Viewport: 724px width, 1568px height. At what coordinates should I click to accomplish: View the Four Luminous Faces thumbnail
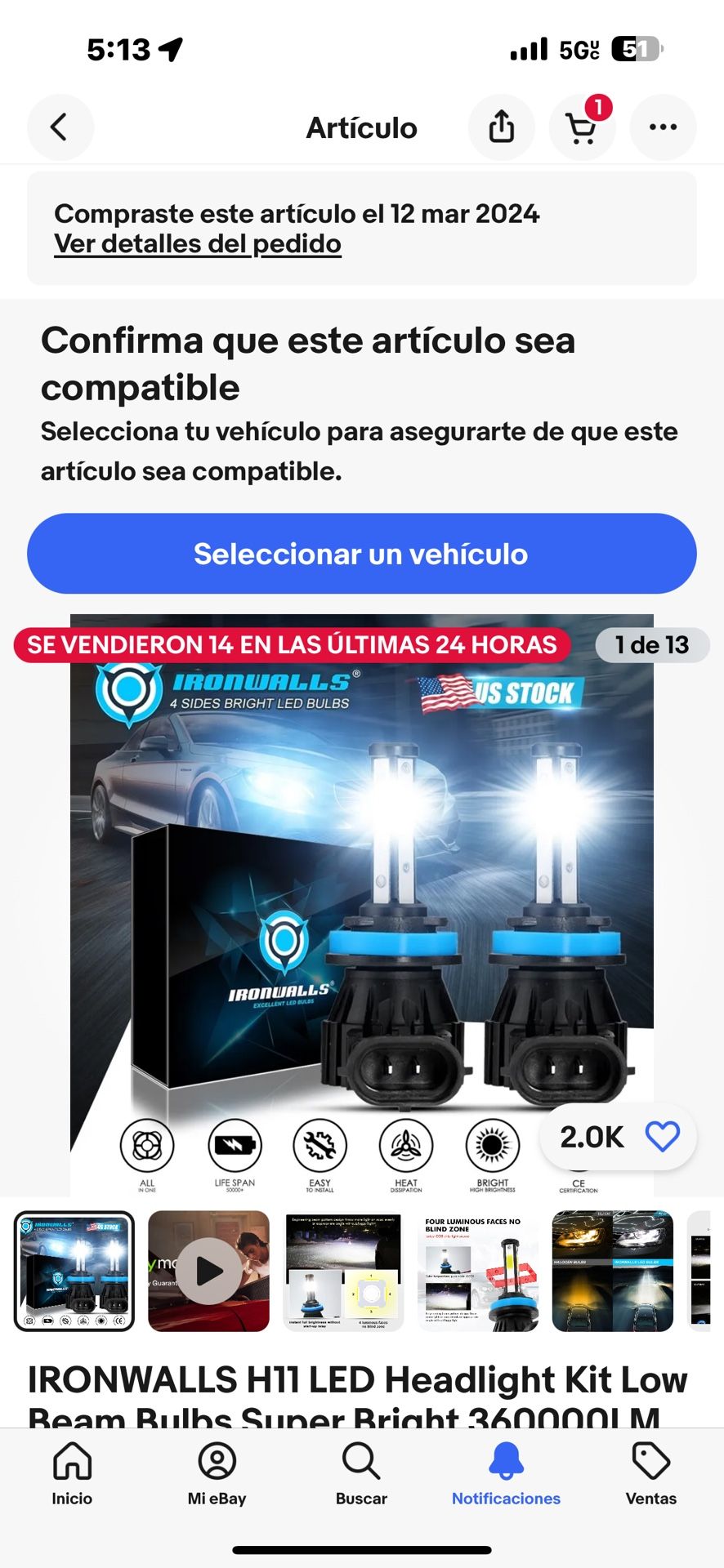coord(478,1271)
